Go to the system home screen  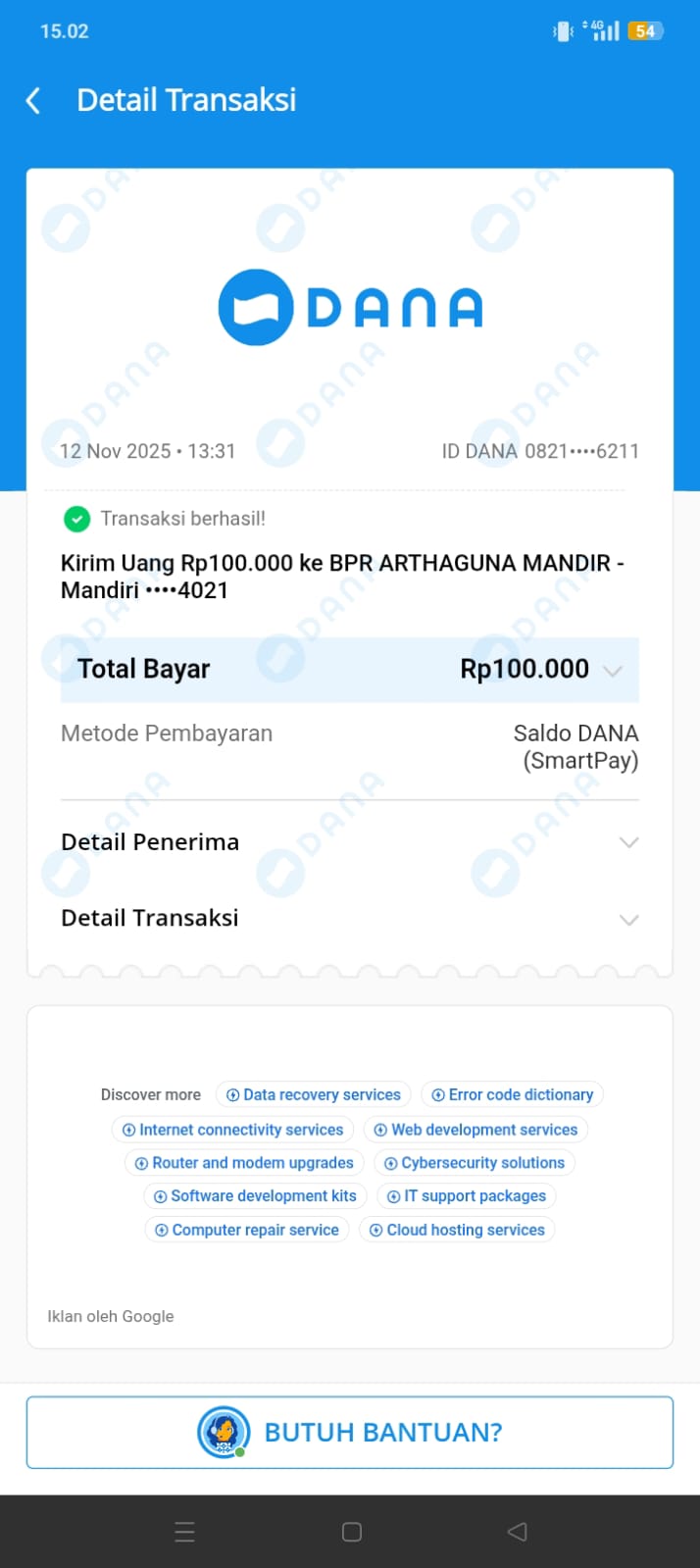[x=352, y=1532]
